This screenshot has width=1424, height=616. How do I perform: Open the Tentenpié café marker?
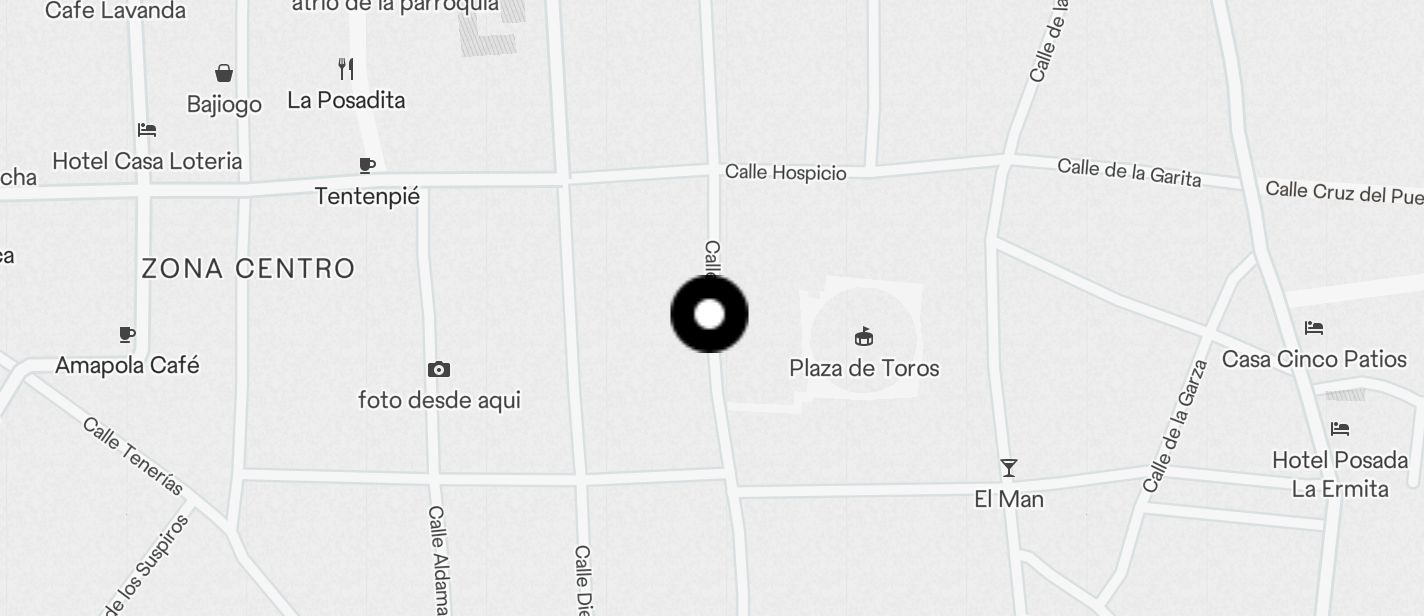367,166
